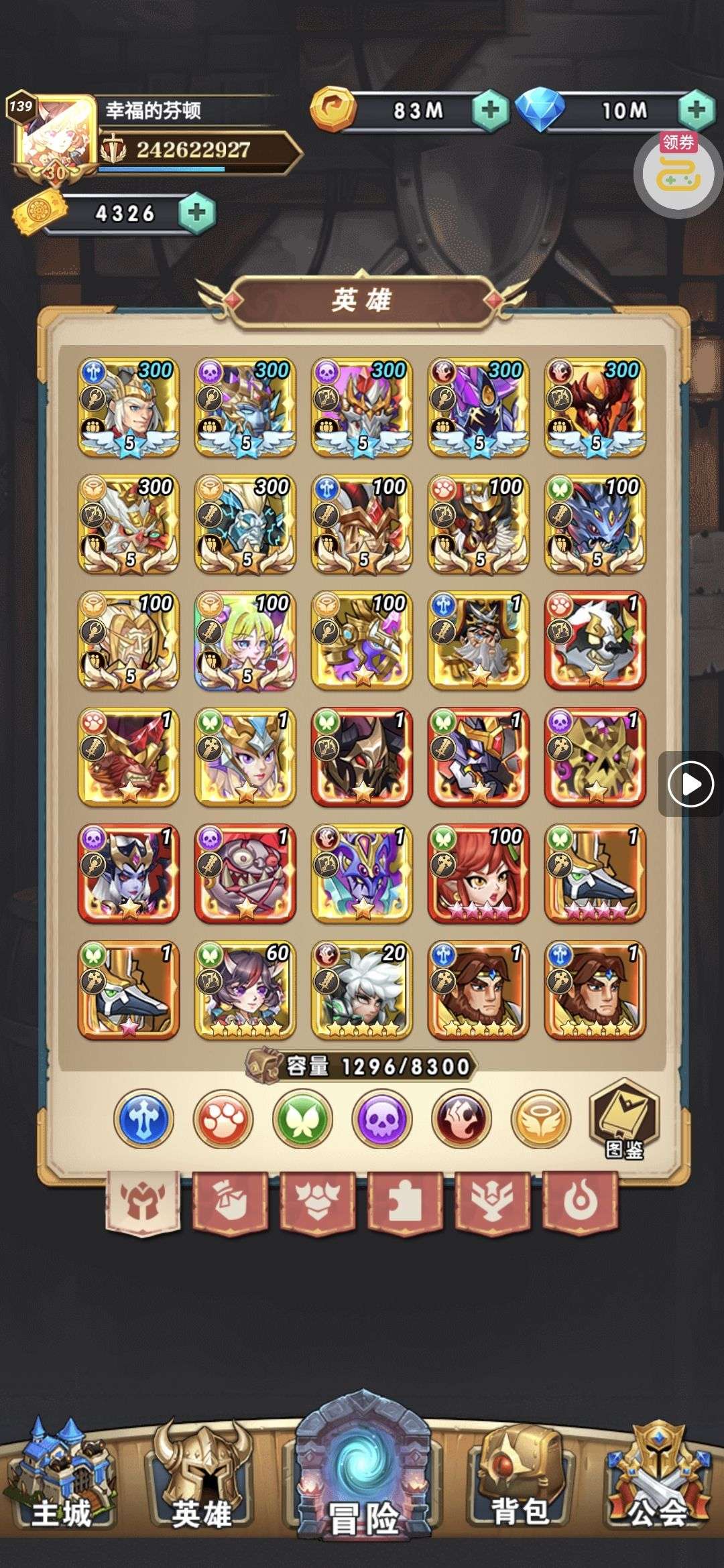Add more tickets with plus button
The height and width of the screenshot is (1568, 724).
(x=196, y=213)
